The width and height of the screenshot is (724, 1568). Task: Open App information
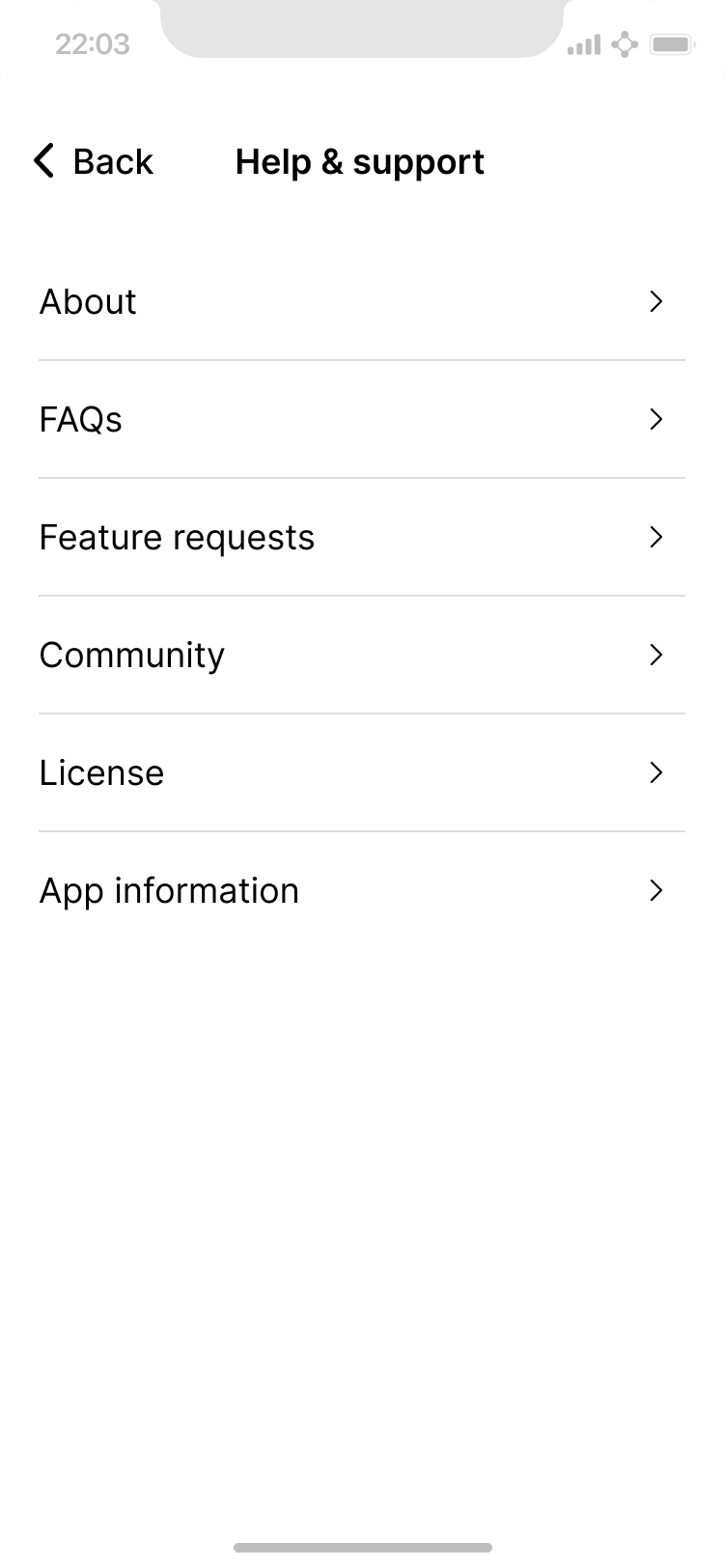361,891
